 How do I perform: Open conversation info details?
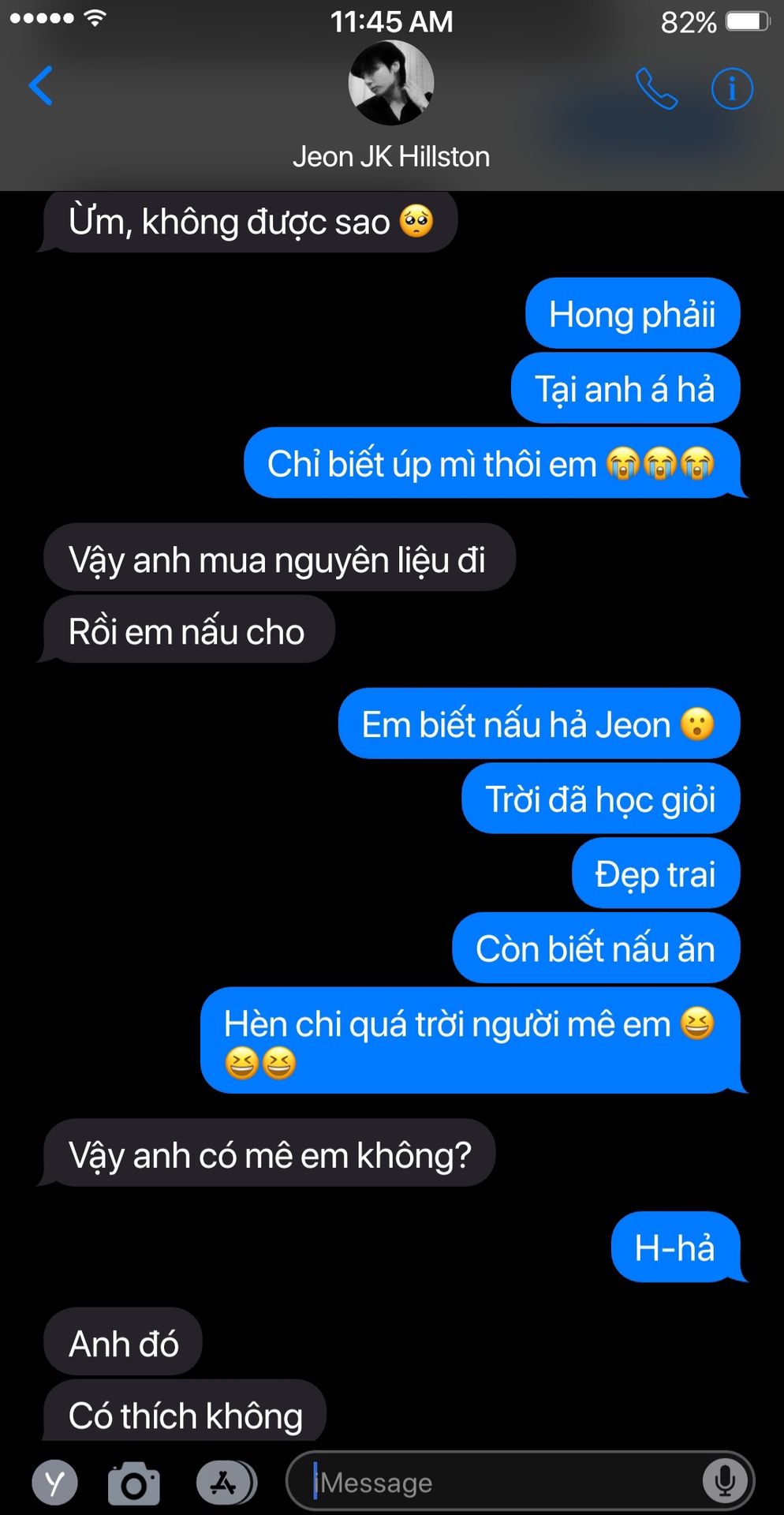point(732,88)
